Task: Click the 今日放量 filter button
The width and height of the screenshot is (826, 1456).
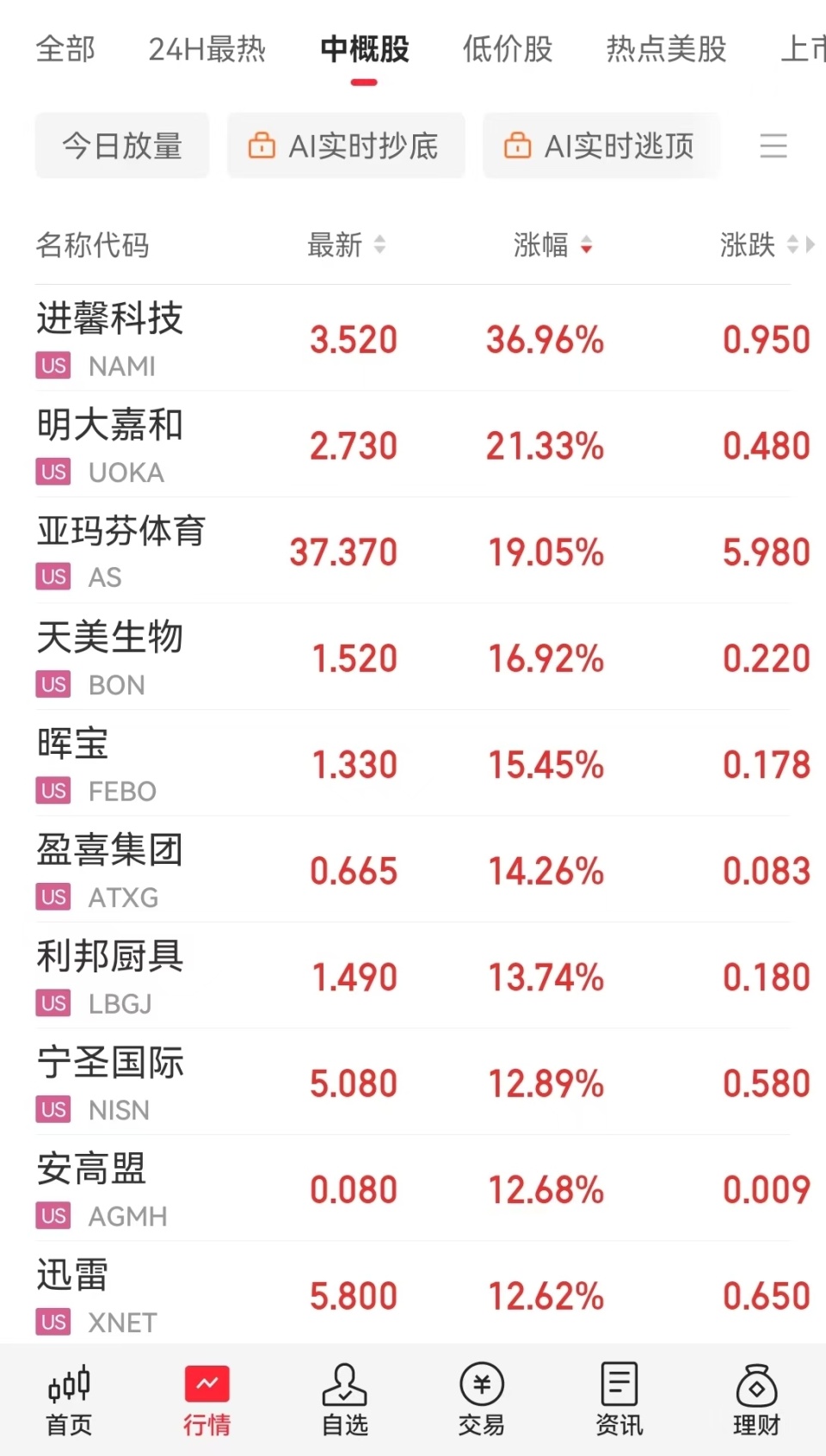Action: point(121,145)
